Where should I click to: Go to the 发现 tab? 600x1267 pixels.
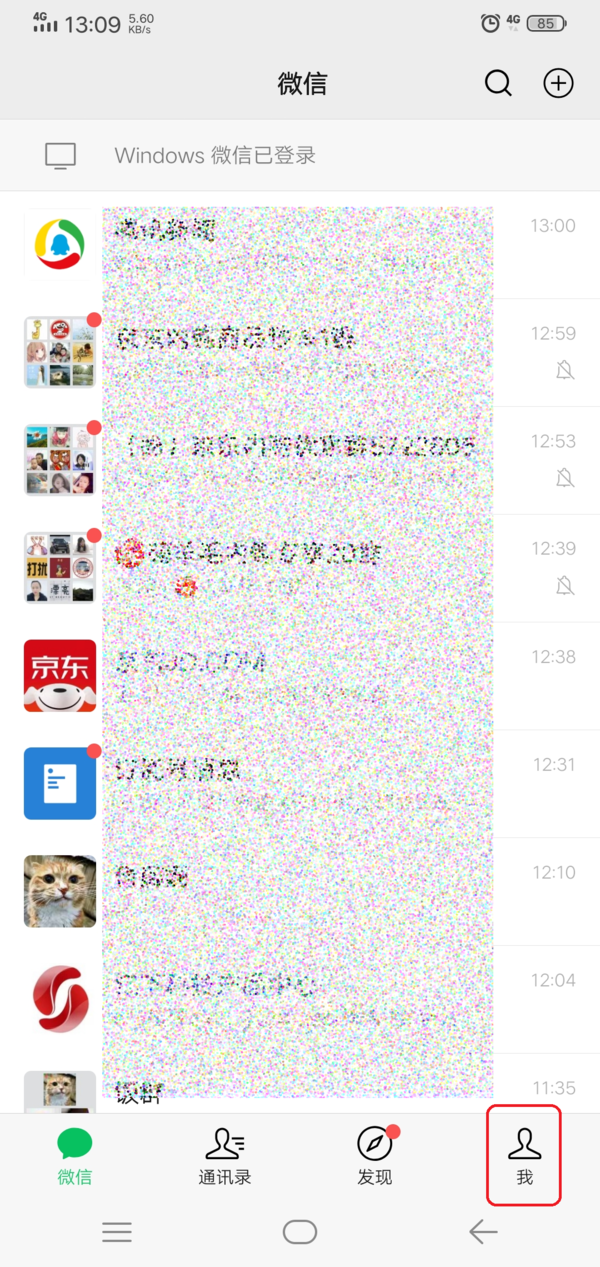375,1156
